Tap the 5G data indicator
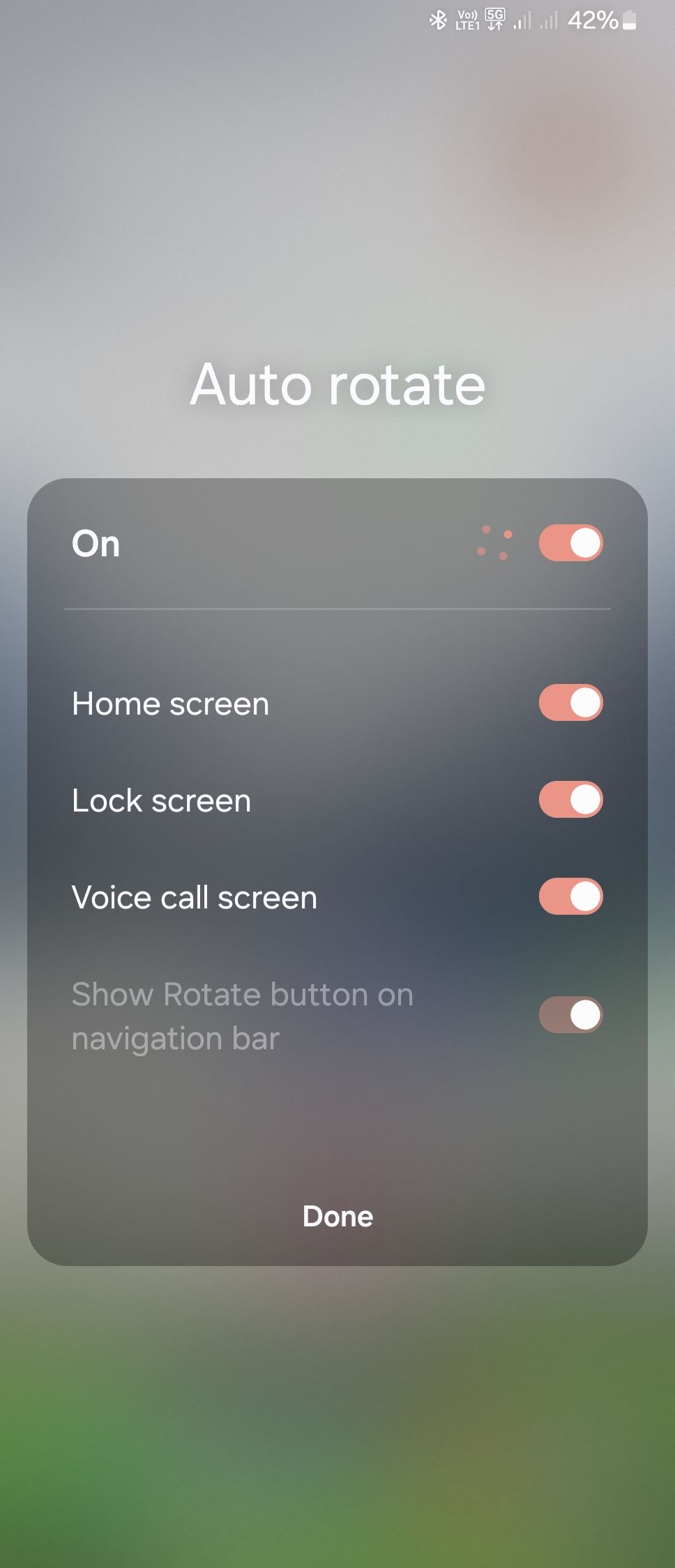 [495, 20]
